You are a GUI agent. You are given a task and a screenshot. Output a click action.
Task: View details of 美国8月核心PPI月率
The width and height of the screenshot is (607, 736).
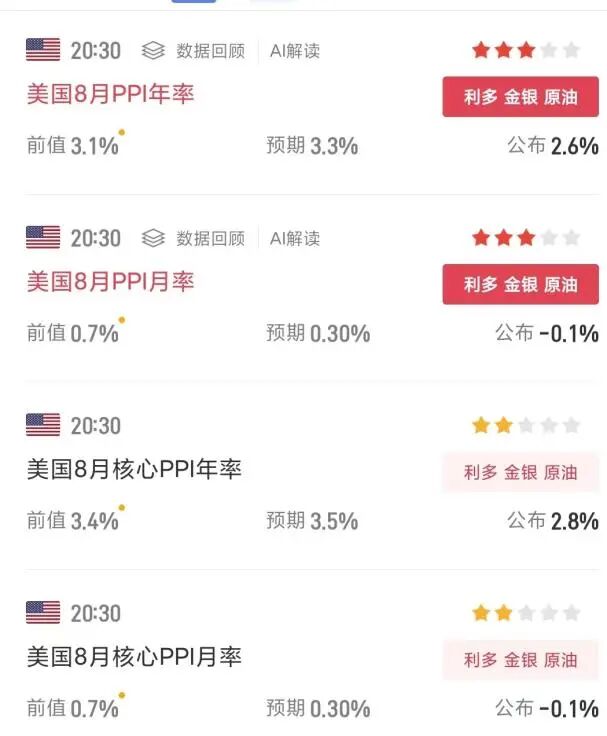(134, 657)
